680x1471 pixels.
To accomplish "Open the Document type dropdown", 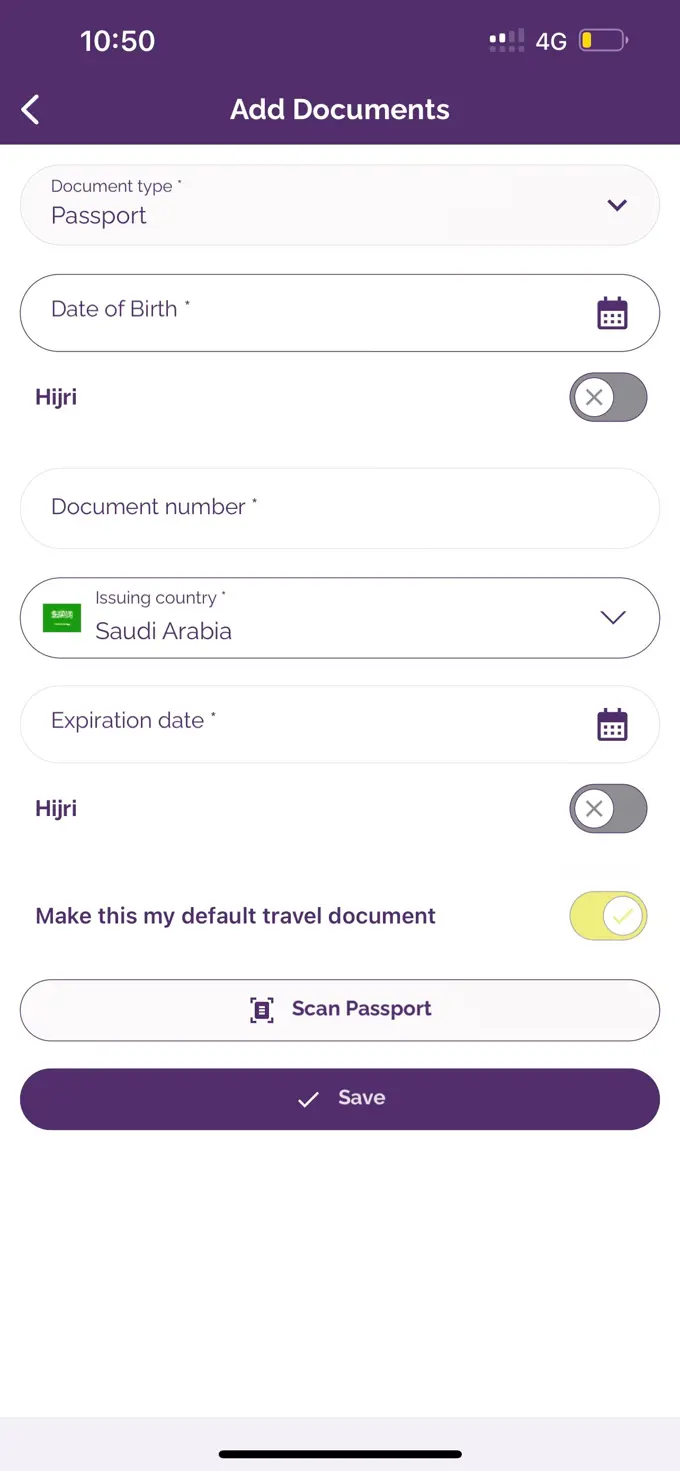I will (x=340, y=205).
